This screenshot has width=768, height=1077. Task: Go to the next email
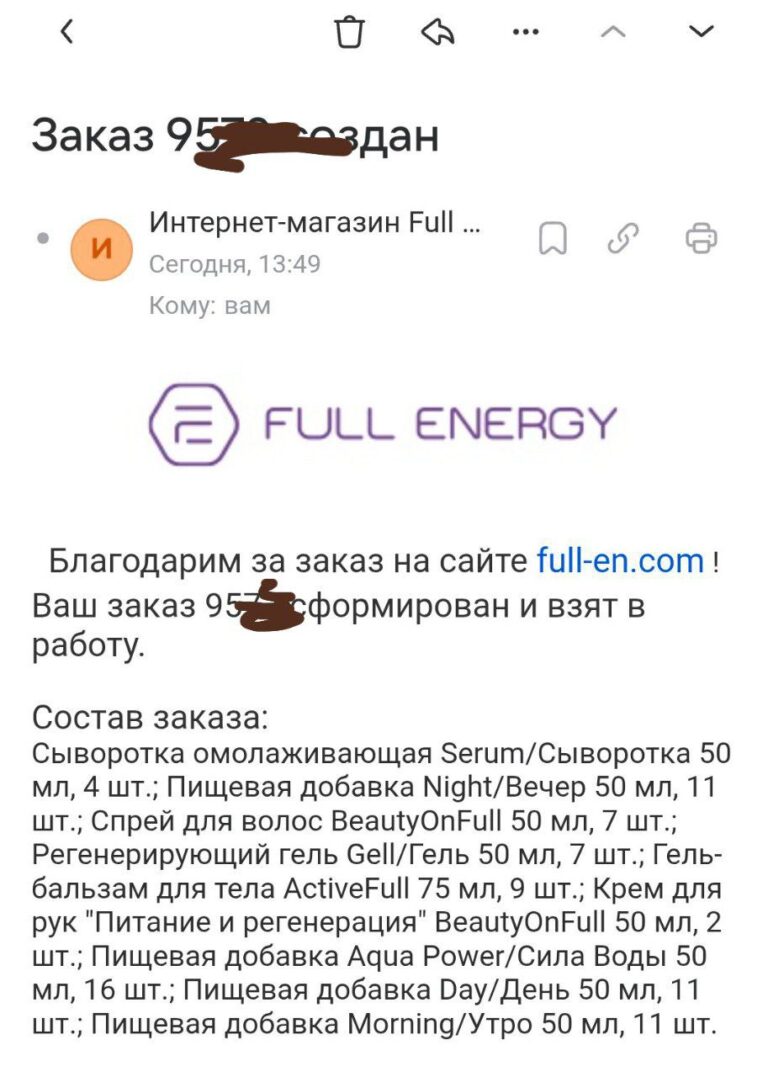(702, 32)
